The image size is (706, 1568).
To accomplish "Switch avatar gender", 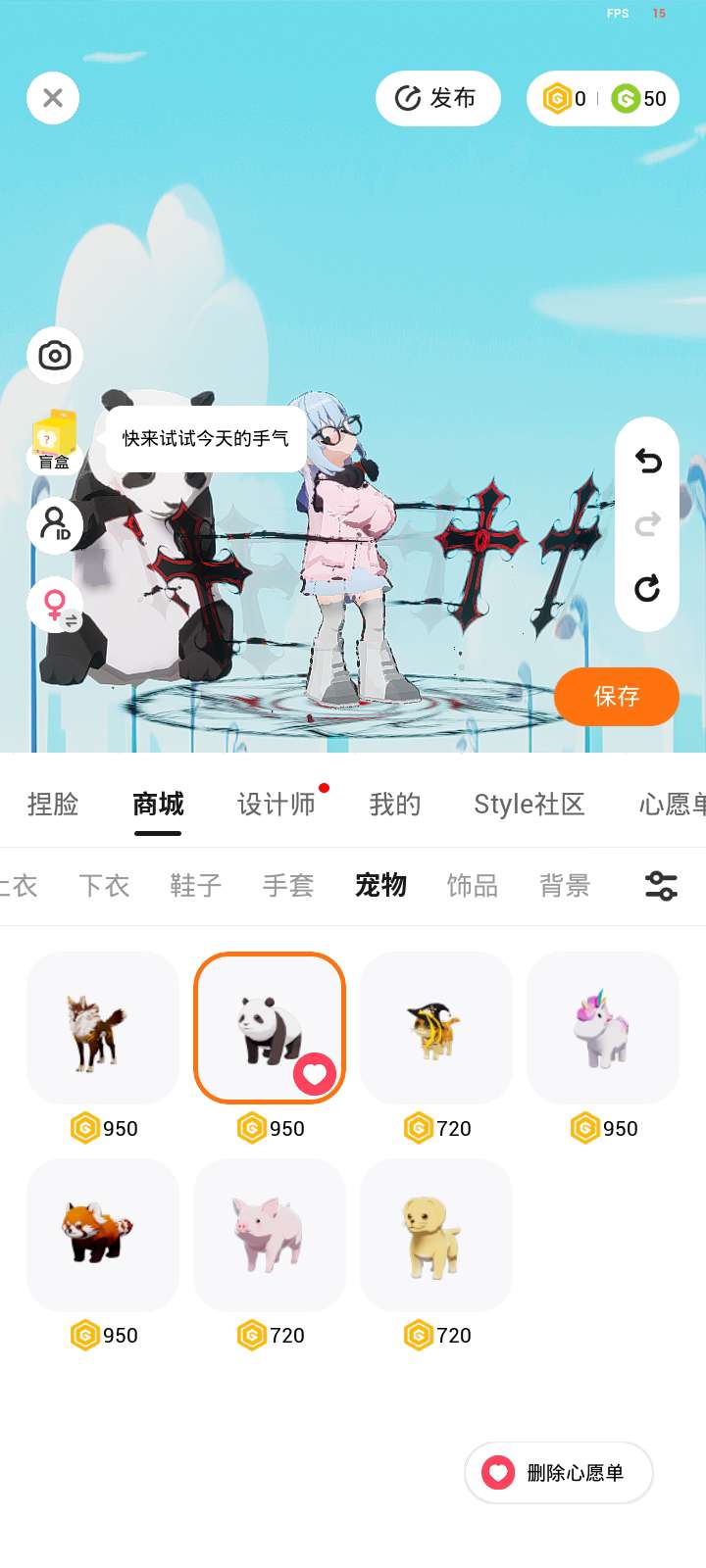I will [57, 606].
